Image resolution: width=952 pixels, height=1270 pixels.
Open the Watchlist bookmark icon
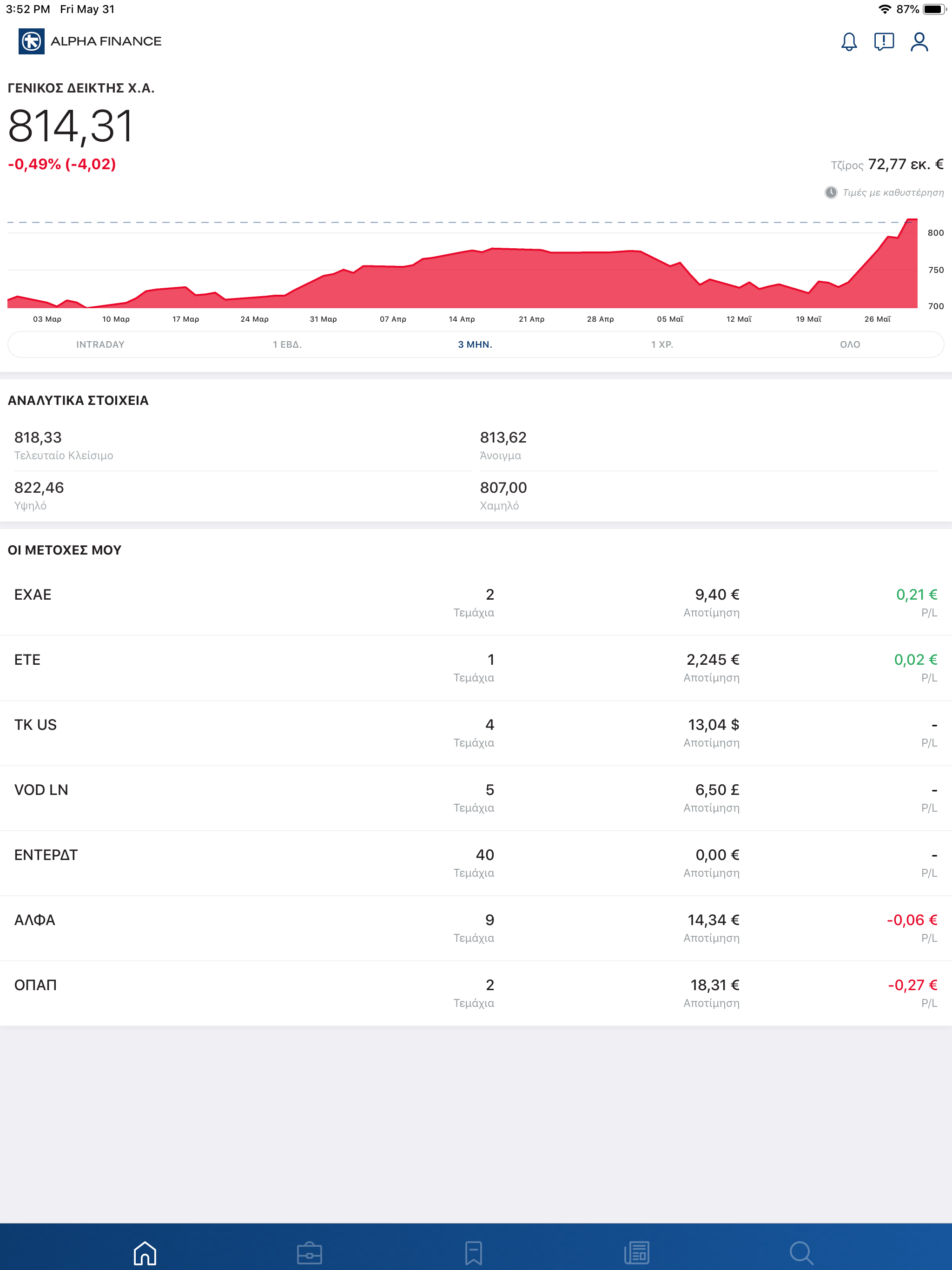click(x=474, y=1253)
